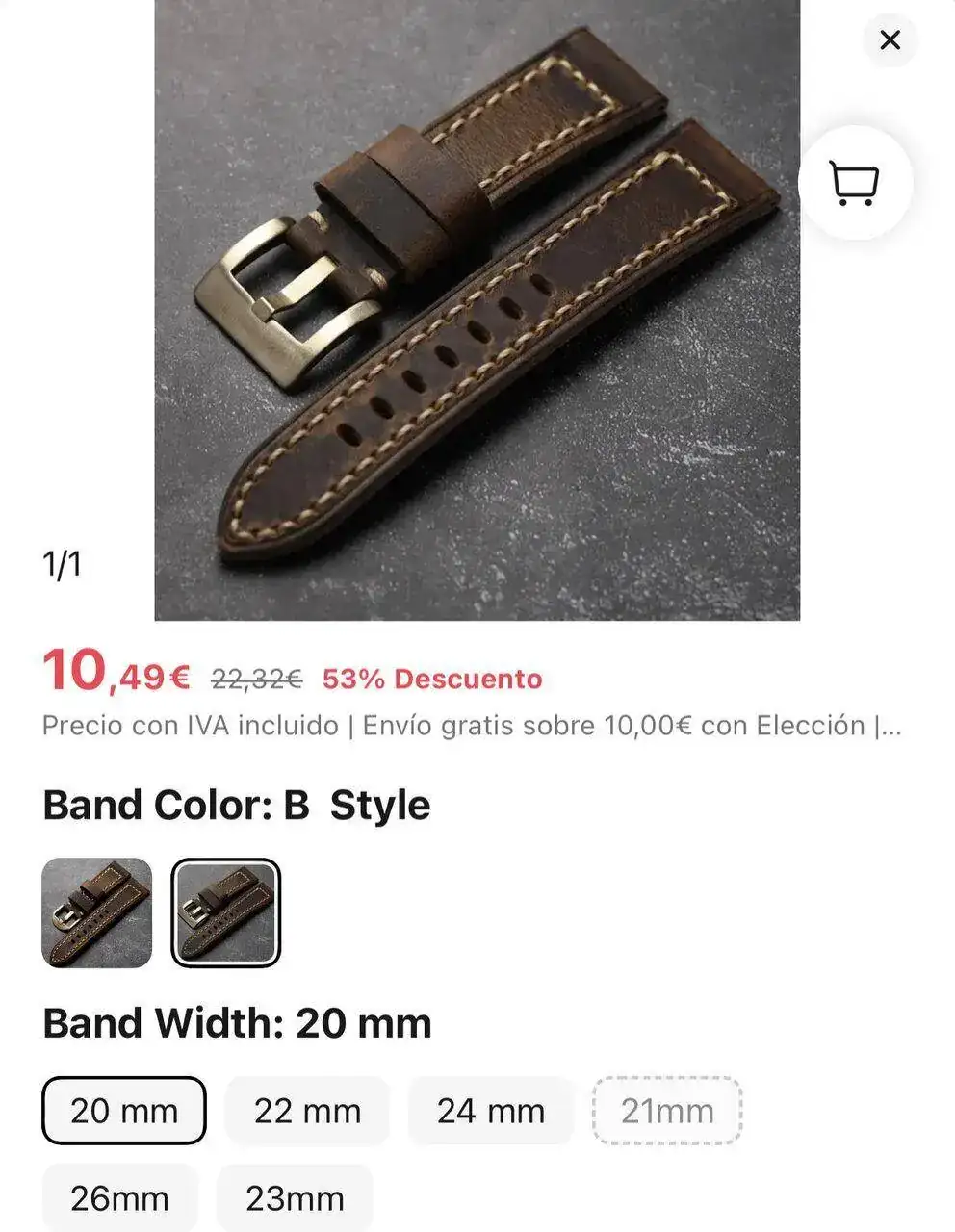Close the product variant sheet
The image size is (955, 1232).
[890, 40]
